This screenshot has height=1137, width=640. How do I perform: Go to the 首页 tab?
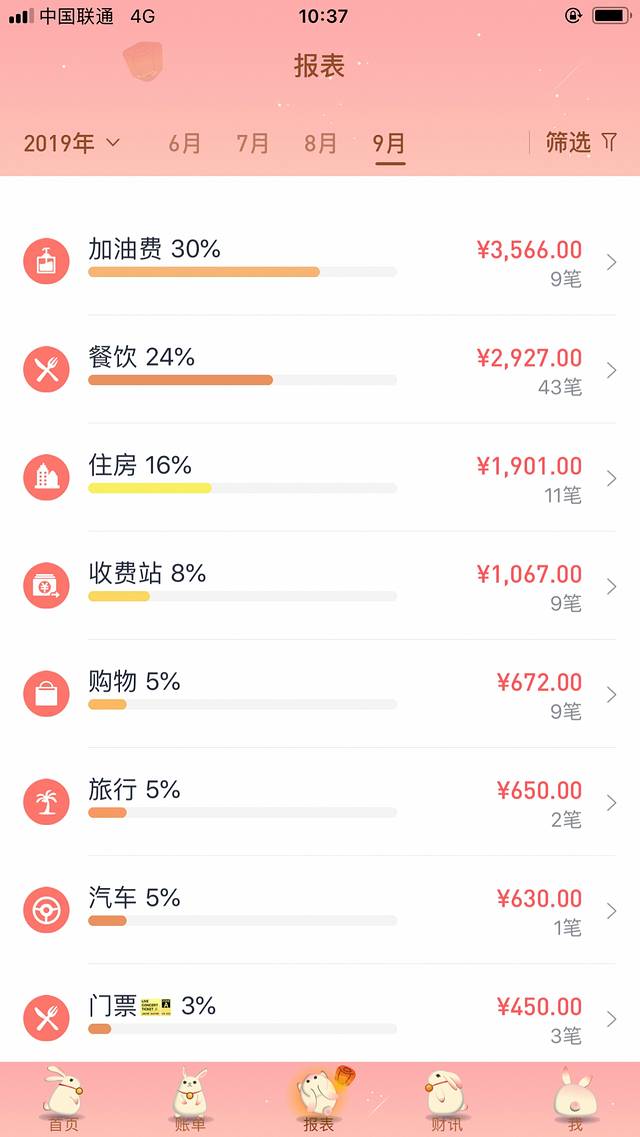tap(64, 1099)
